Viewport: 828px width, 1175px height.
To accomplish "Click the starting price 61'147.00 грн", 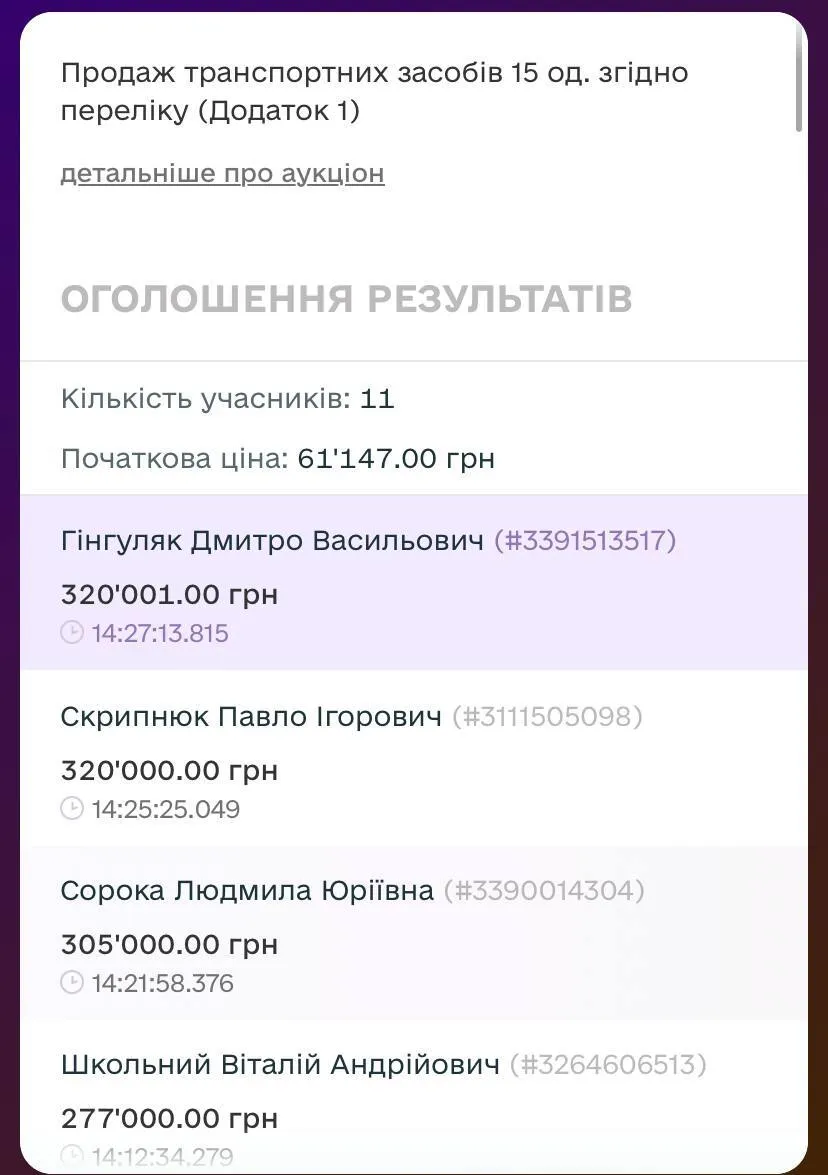I will pos(396,457).
